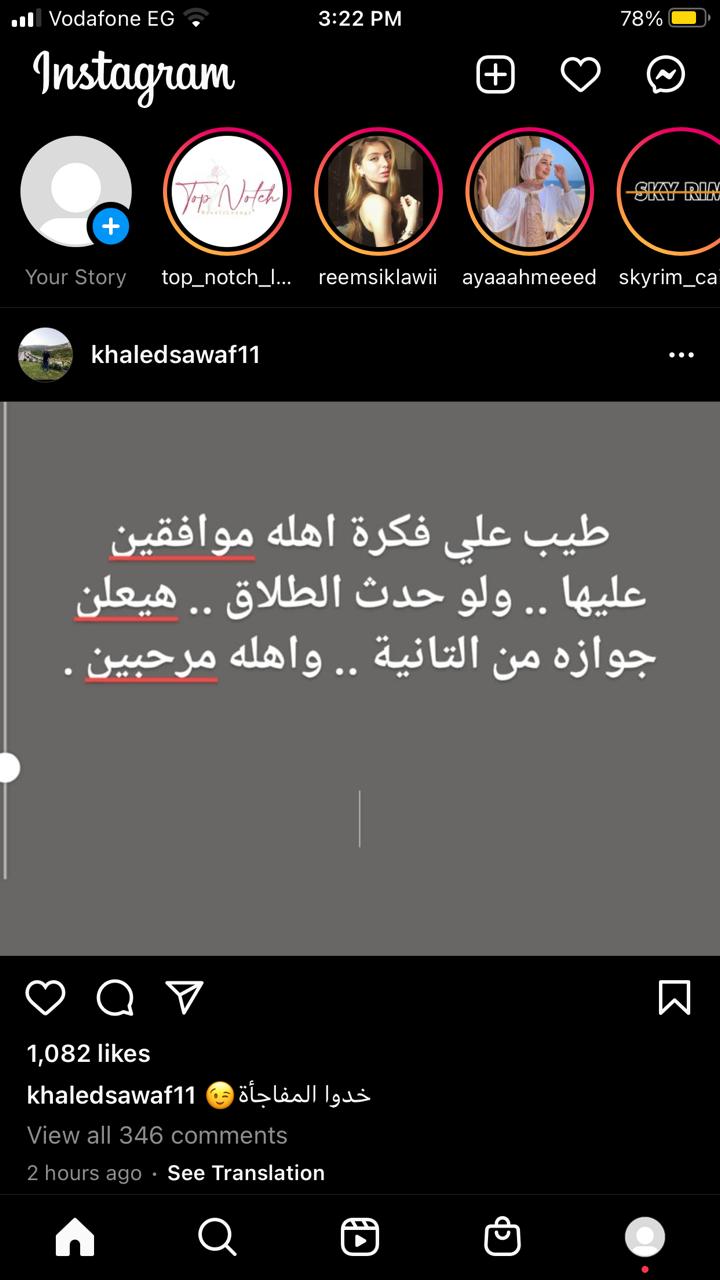Share the post via paper plane
720x1280 pixels.
184,997
